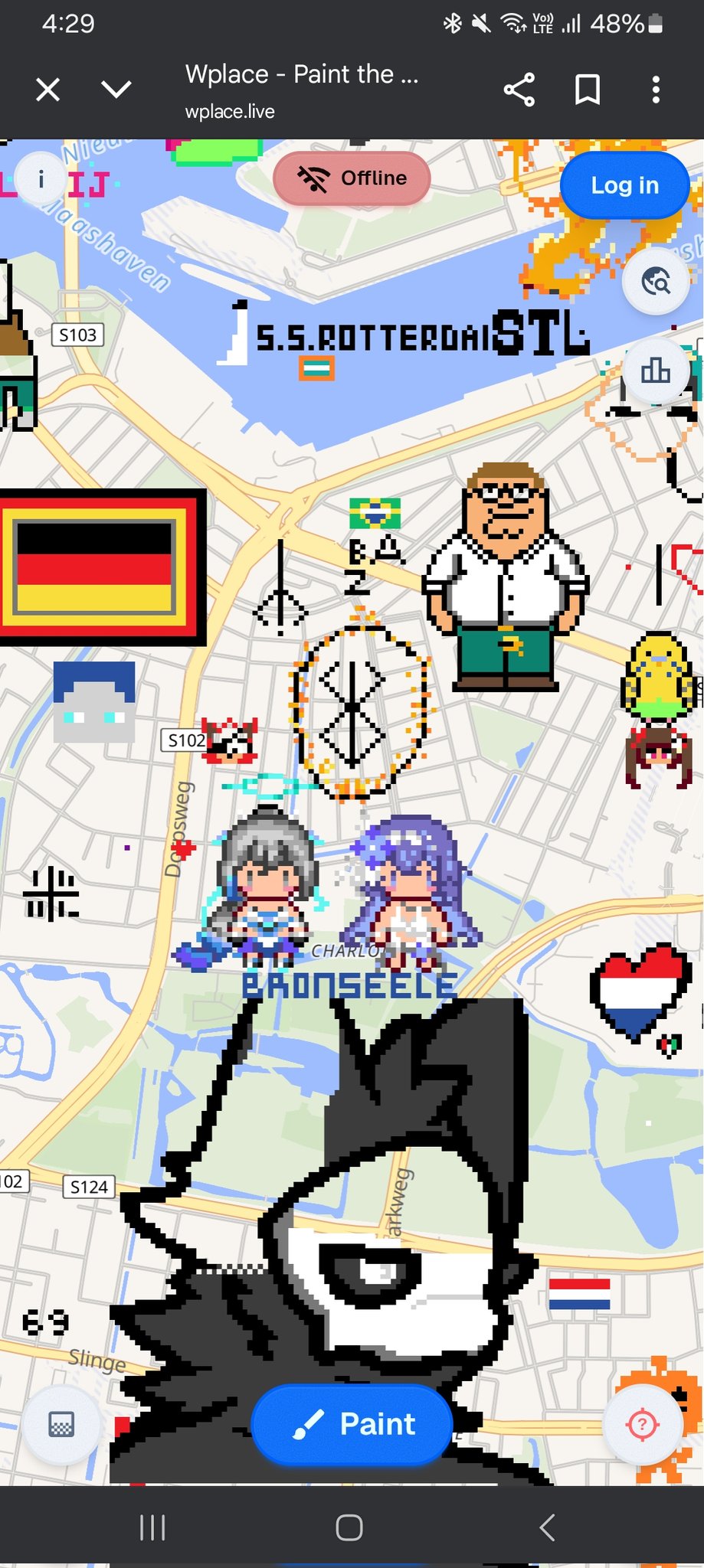Image resolution: width=704 pixels, height=1568 pixels.
Task: Open the map search icon
Action: (x=656, y=282)
